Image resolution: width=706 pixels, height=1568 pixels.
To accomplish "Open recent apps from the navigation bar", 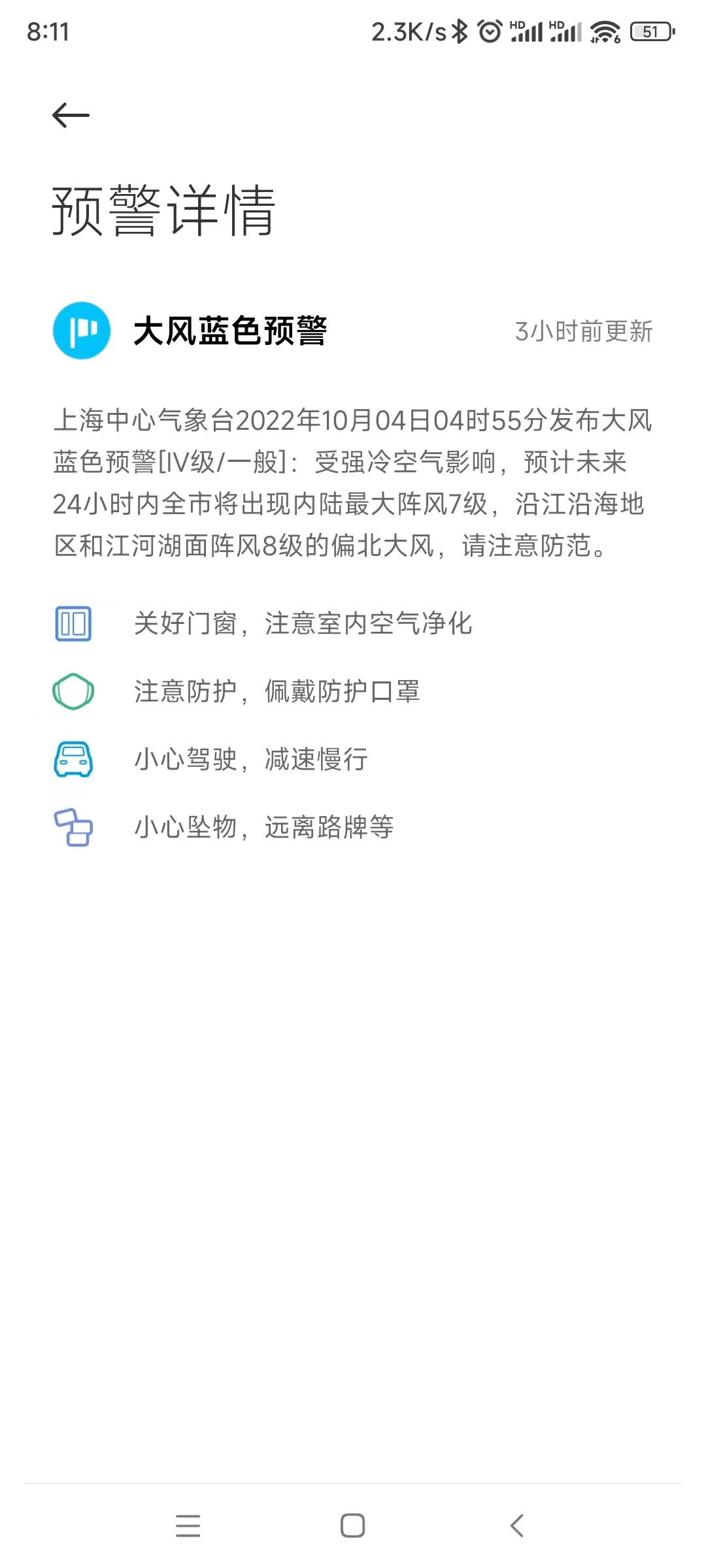I will point(188,1526).
